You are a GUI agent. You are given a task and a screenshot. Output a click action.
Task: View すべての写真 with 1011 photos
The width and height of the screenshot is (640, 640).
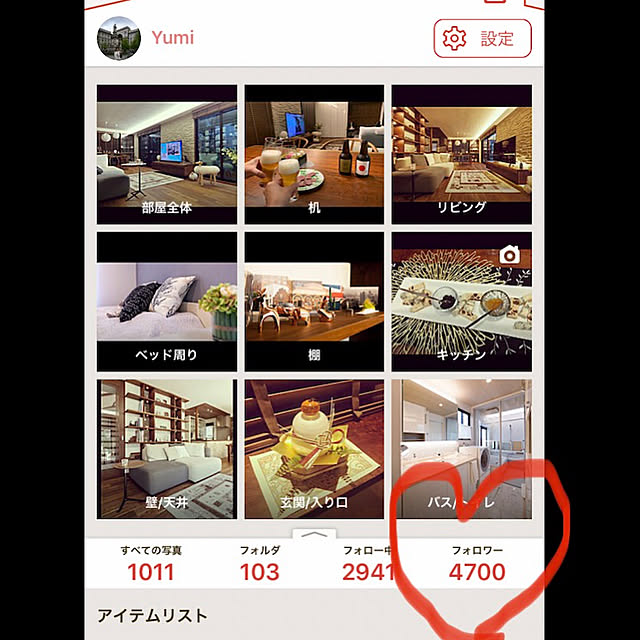tap(151, 563)
